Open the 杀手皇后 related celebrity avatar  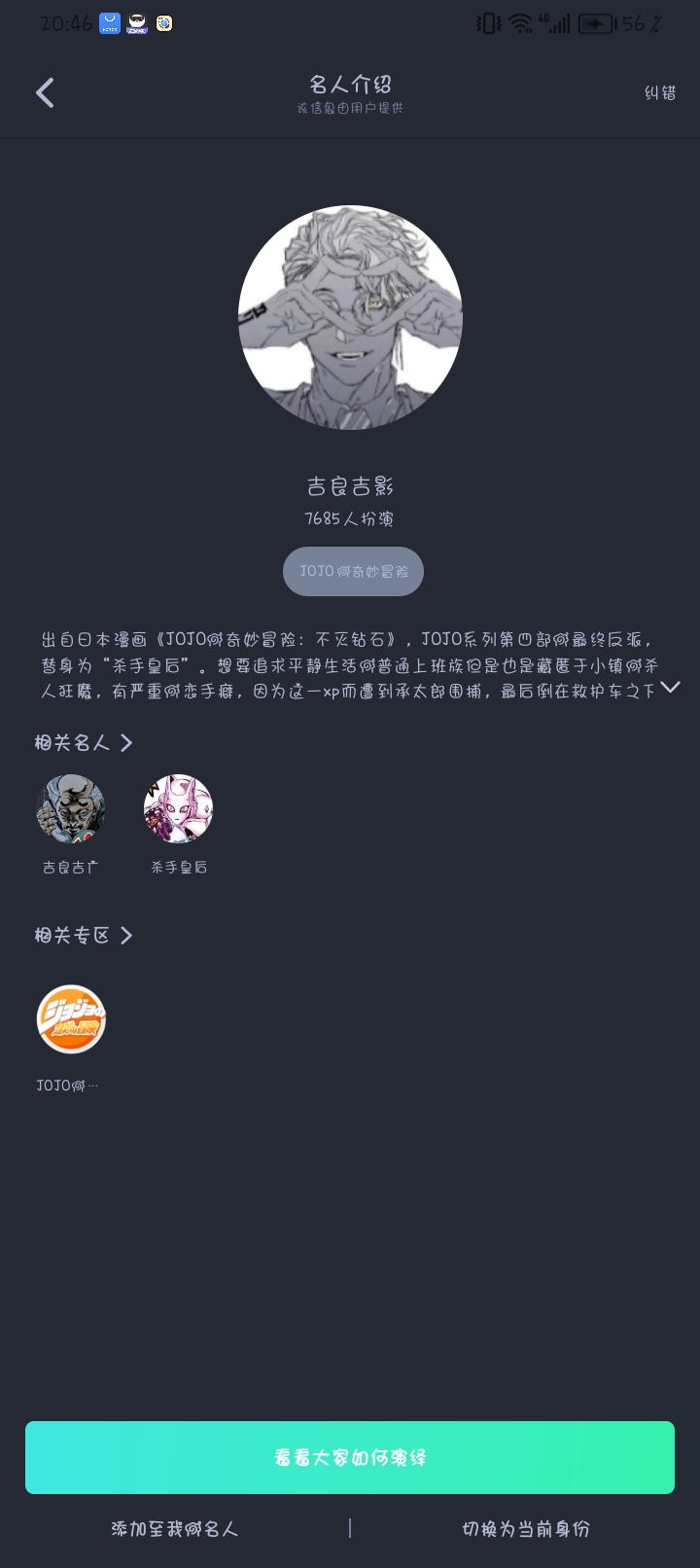click(179, 807)
